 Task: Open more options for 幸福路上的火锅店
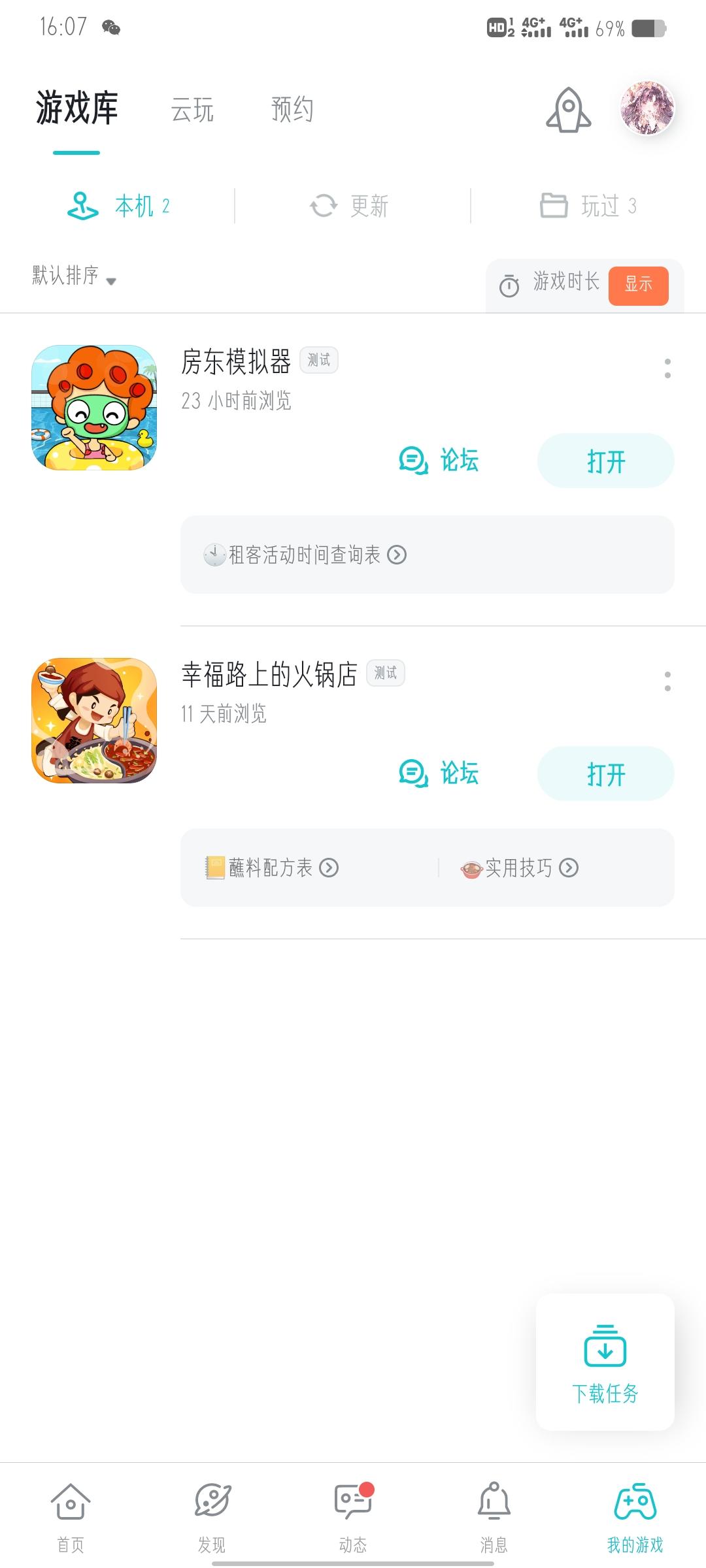tap(667, 681)
